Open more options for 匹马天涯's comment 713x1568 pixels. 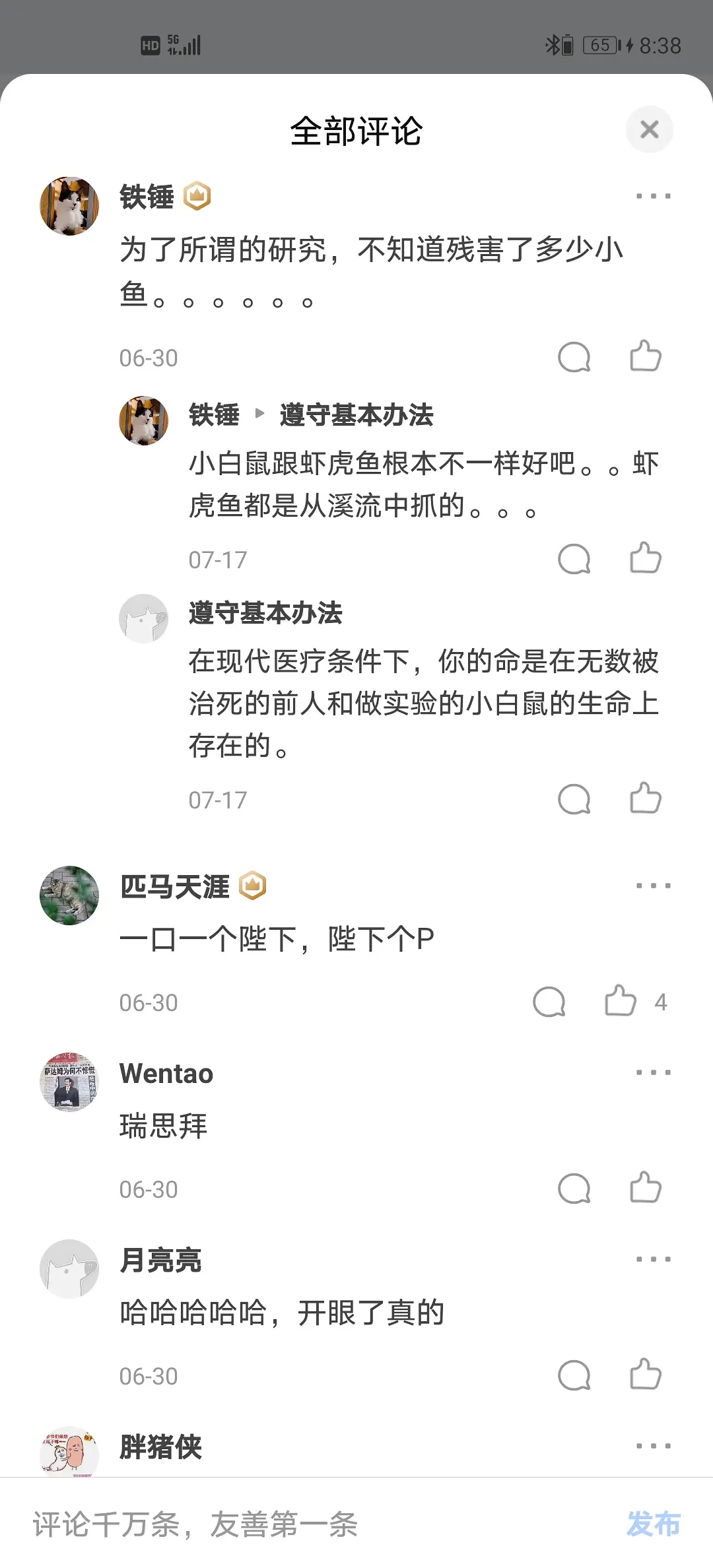click(653, 886)
